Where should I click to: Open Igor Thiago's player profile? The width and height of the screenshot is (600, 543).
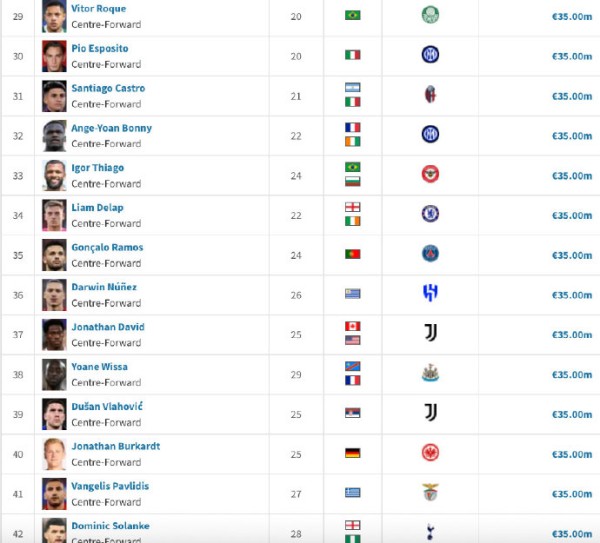[97, 168]
